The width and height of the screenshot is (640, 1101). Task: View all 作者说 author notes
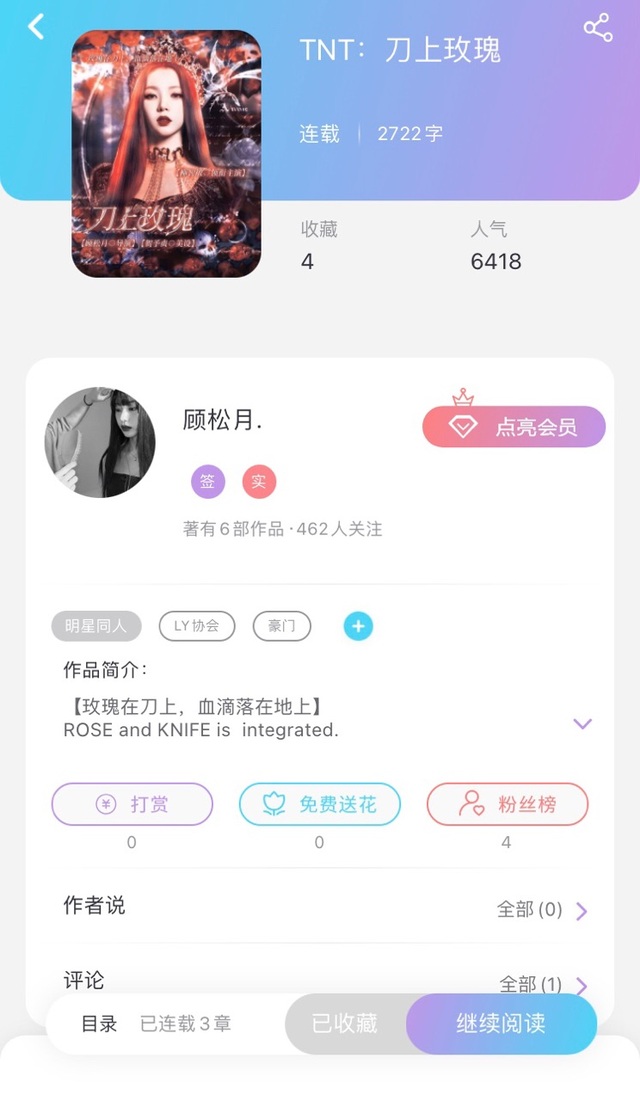(x=542, y=910)
